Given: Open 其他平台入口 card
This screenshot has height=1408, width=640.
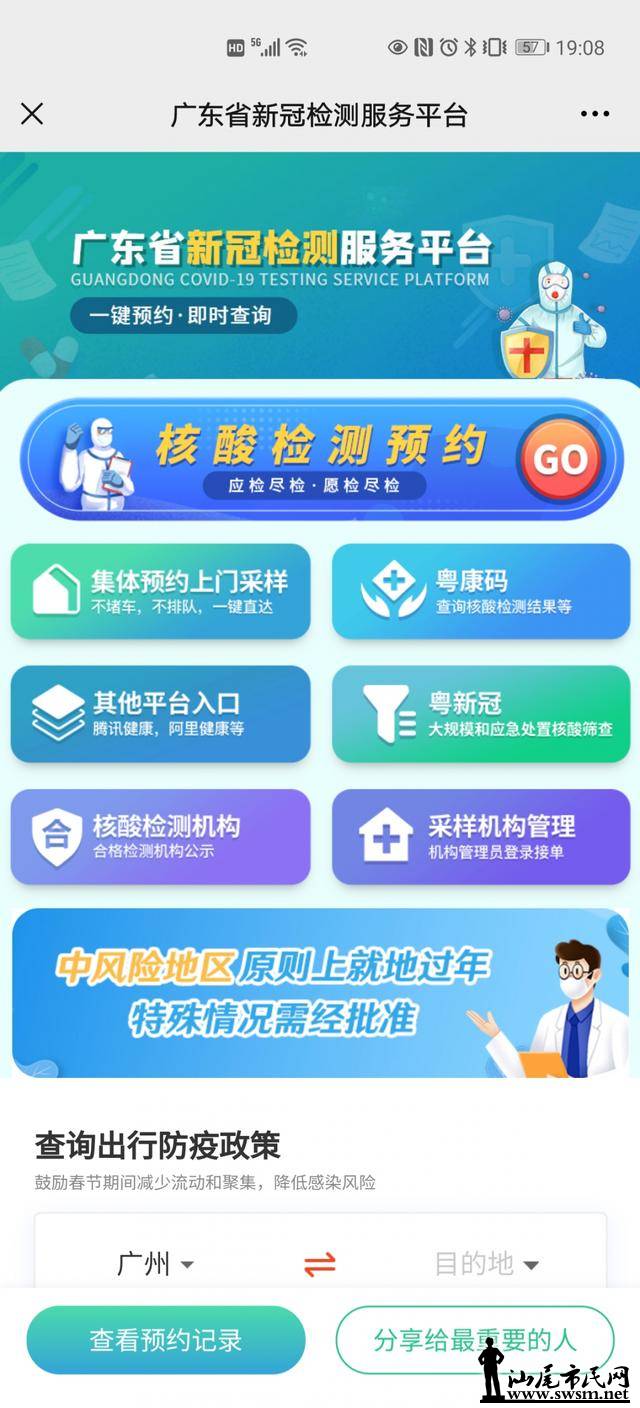Looking at the screenshot, I should tap(161, 713).
